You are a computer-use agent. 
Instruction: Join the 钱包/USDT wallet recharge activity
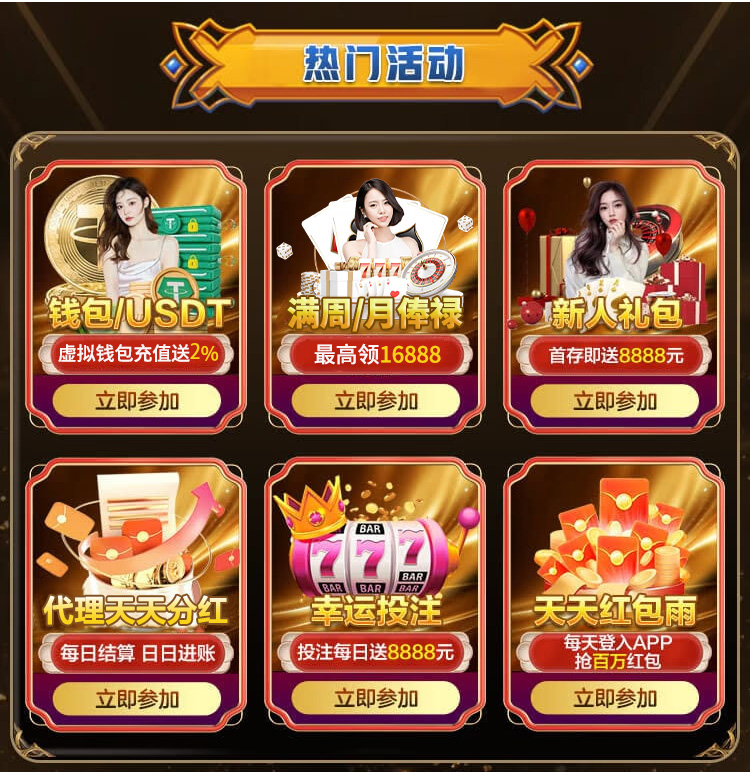[136, 401]
